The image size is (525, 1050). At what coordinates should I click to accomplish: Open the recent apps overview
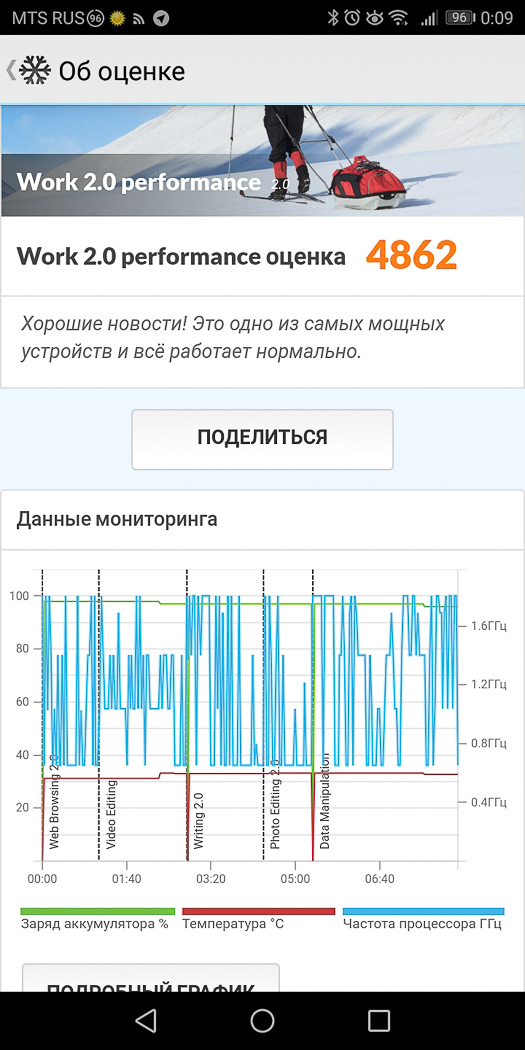click(379, 1021)
